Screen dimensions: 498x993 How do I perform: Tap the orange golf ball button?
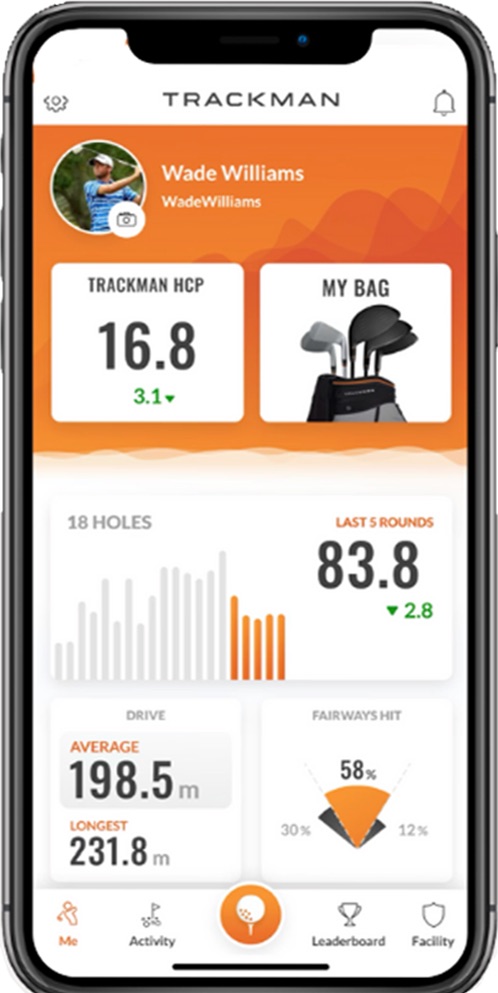tap(250, 914)
